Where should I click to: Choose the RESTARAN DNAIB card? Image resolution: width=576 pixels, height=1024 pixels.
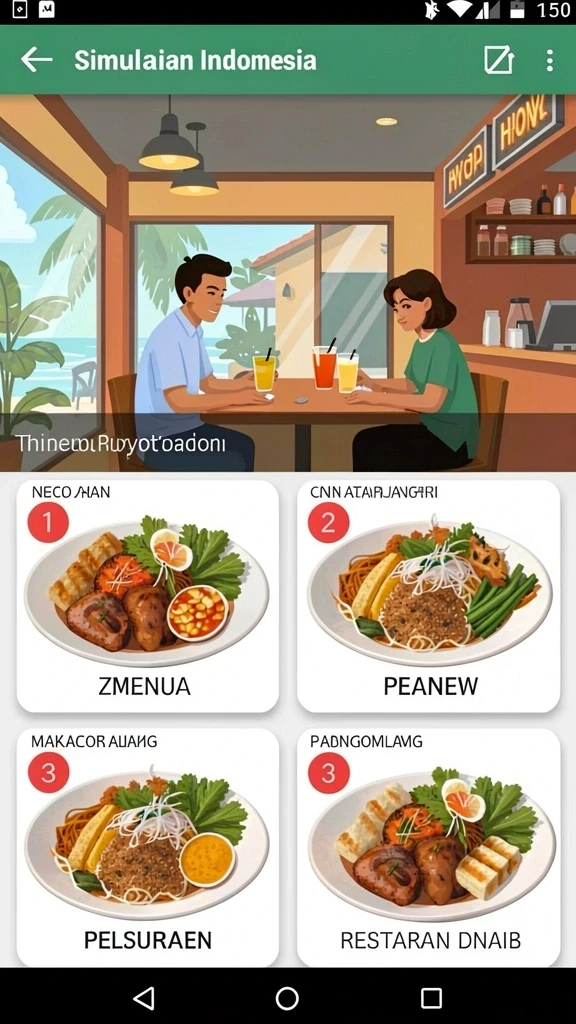(428, 848)
